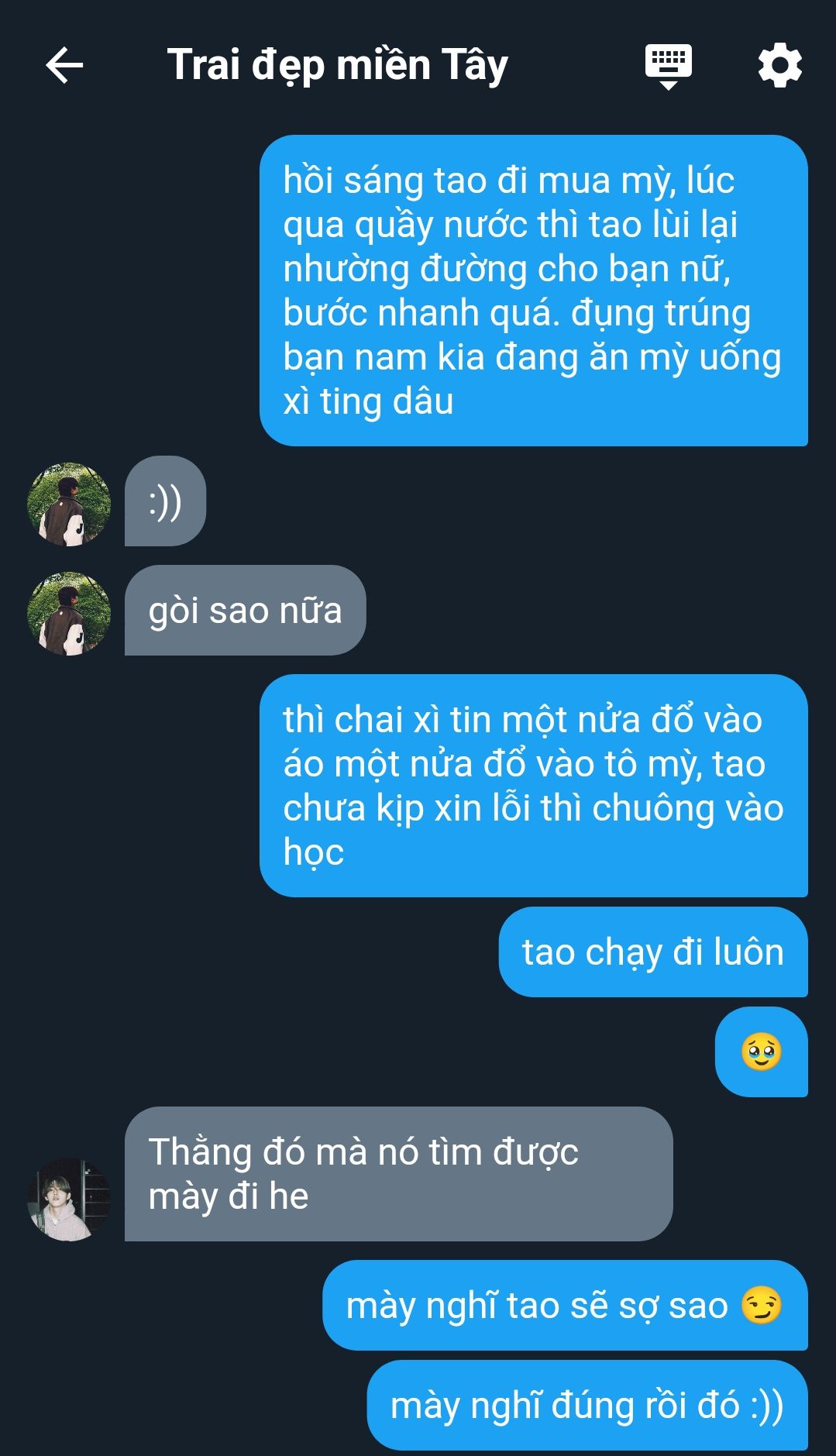836x1456 pixels.
Task: Tap avatar next to "Thằng đó mà nó" message
Action: (x=69, y=1200)
